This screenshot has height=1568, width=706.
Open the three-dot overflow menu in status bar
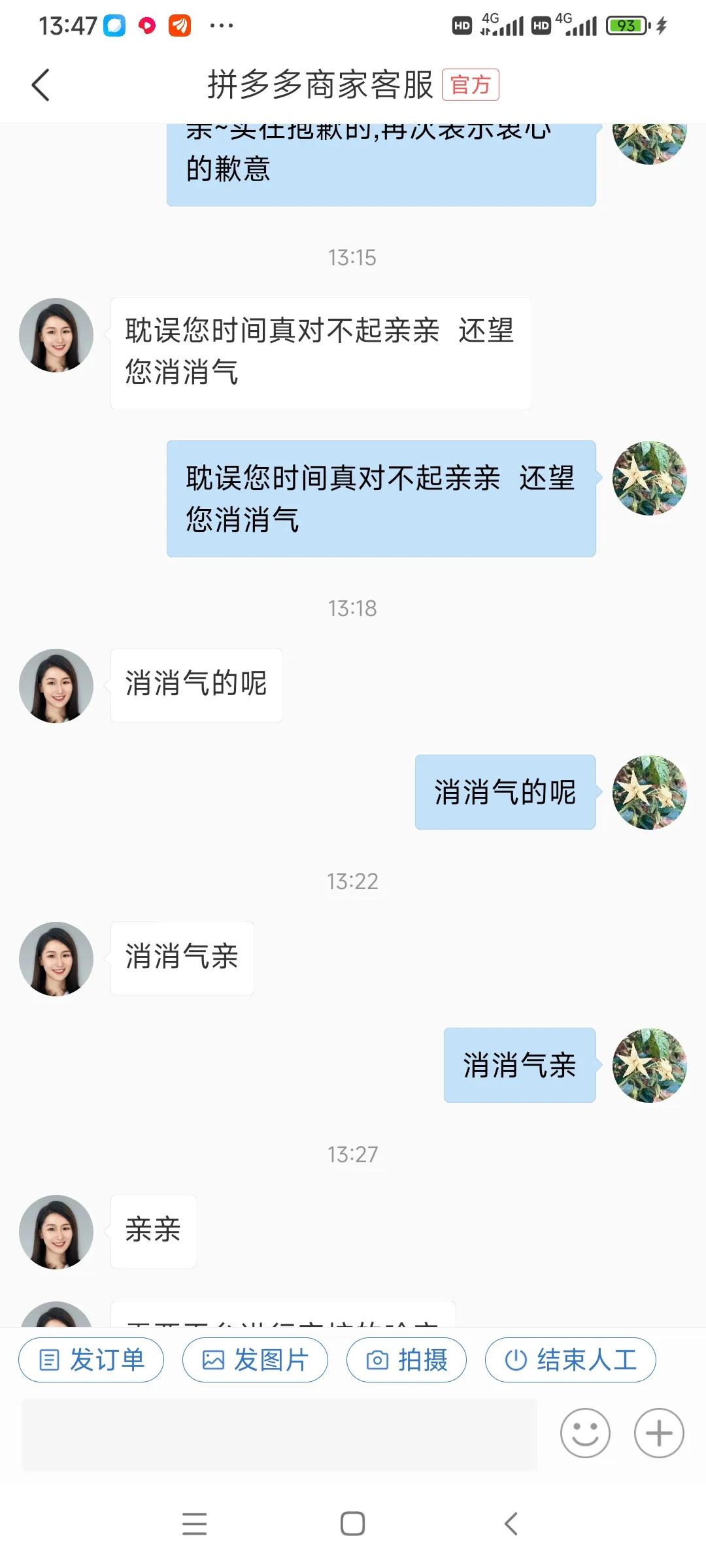point(221,25)
